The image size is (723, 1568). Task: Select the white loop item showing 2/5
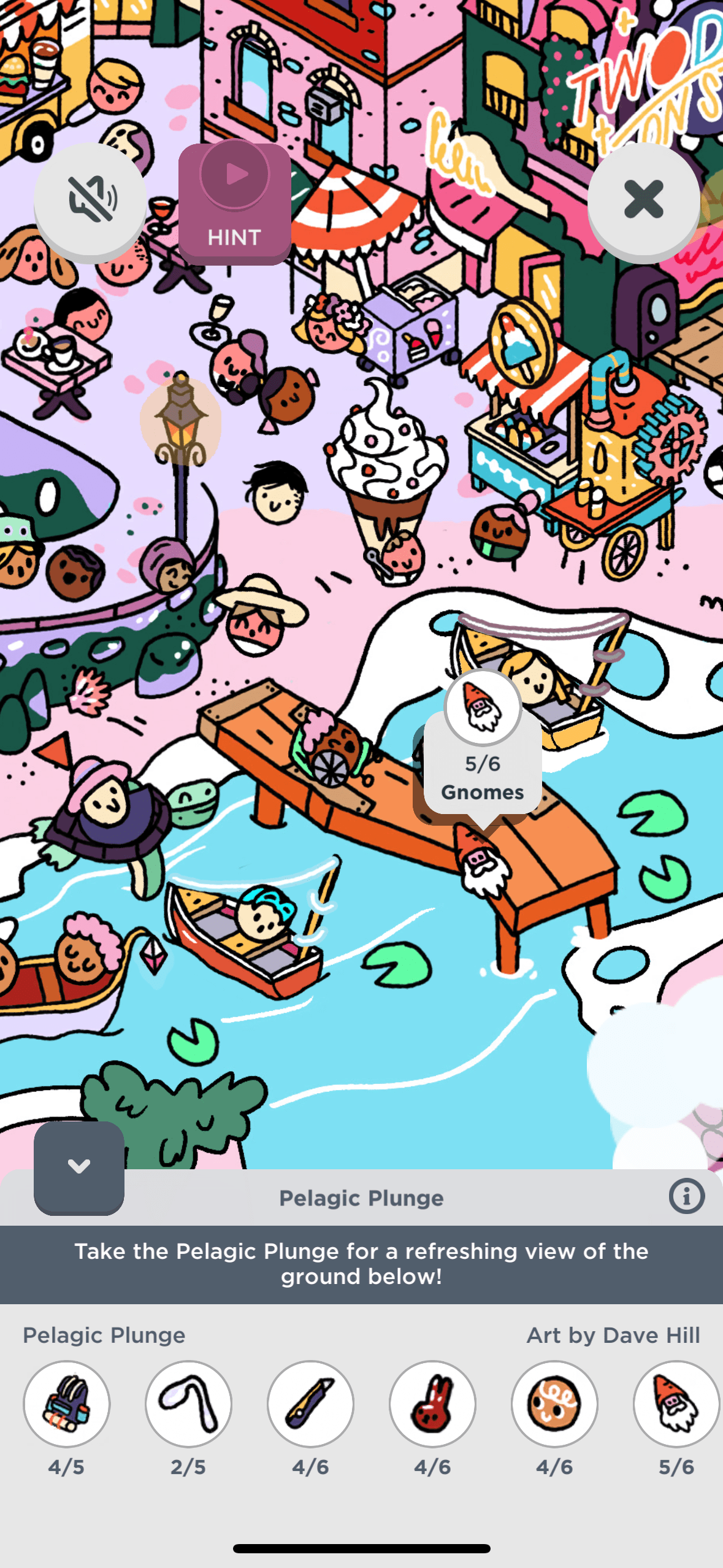pyautogui.click(x=188, y=1402)
